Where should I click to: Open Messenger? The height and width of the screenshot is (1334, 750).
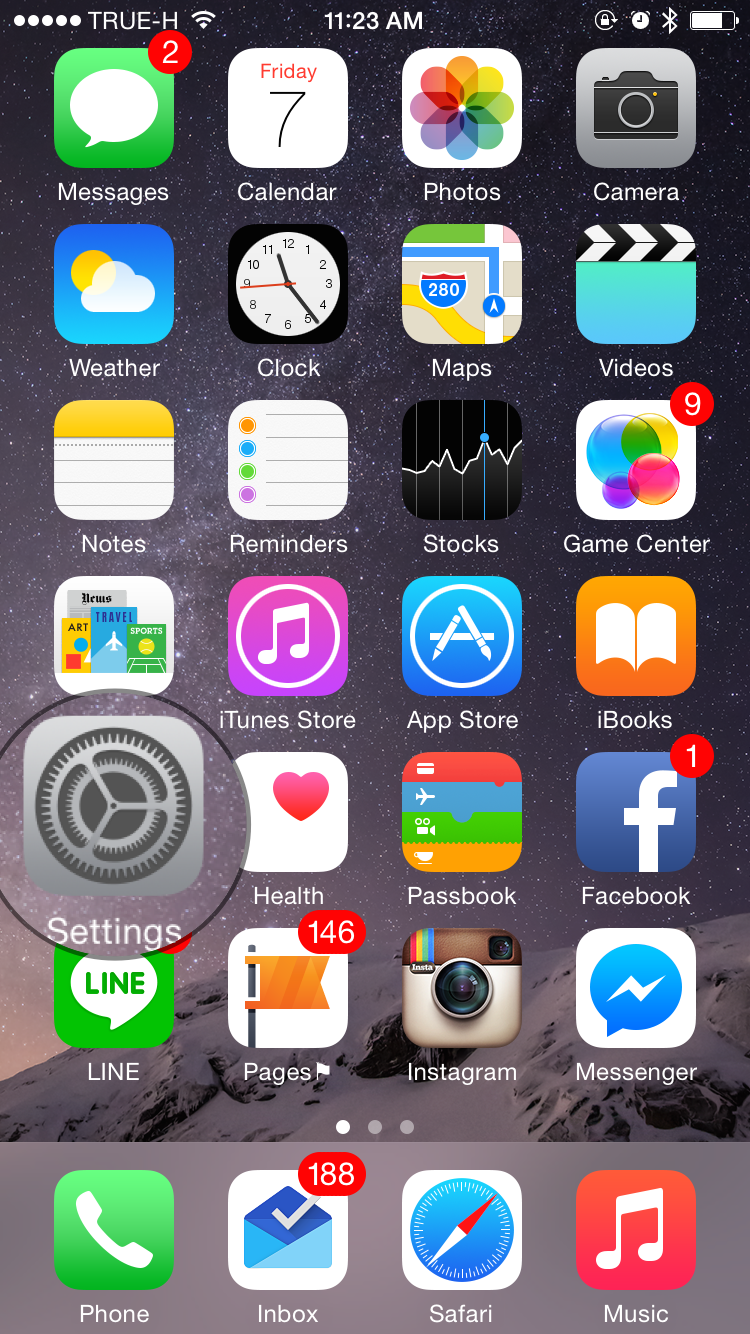pyautogui.click(x=636, y=988)
